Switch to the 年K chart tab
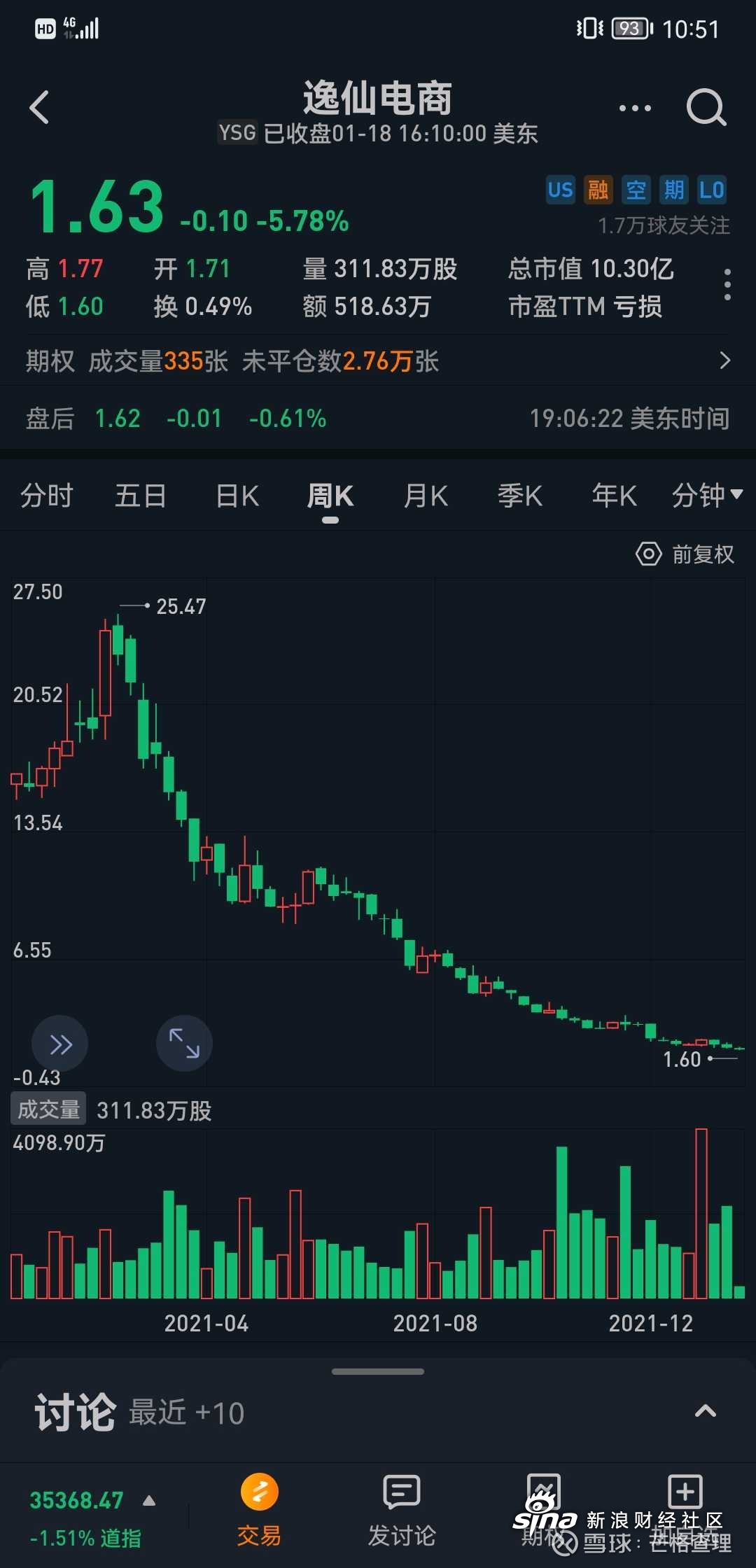Screen dimensions: 756x1568 click(x=614, y=496)
